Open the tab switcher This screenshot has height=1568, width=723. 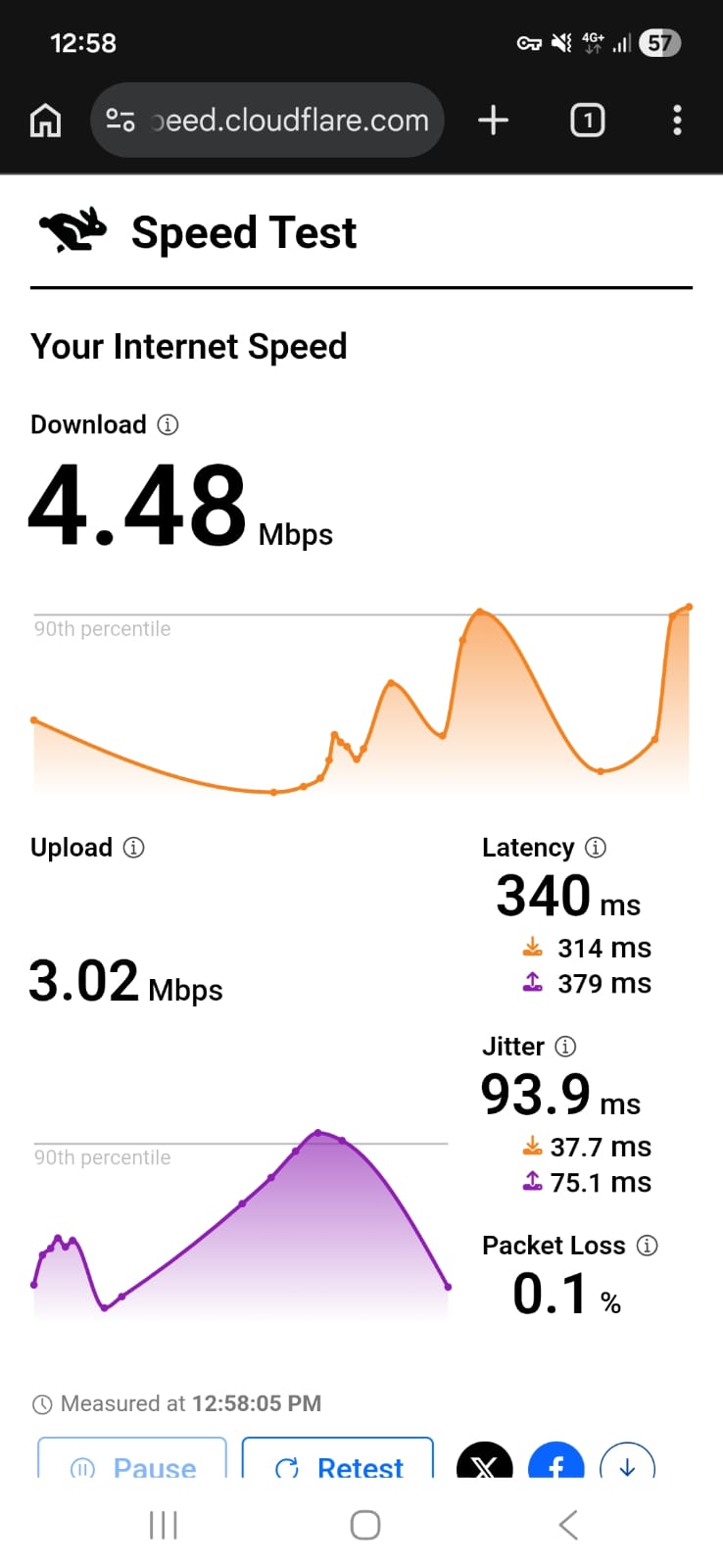pos(587,121)
